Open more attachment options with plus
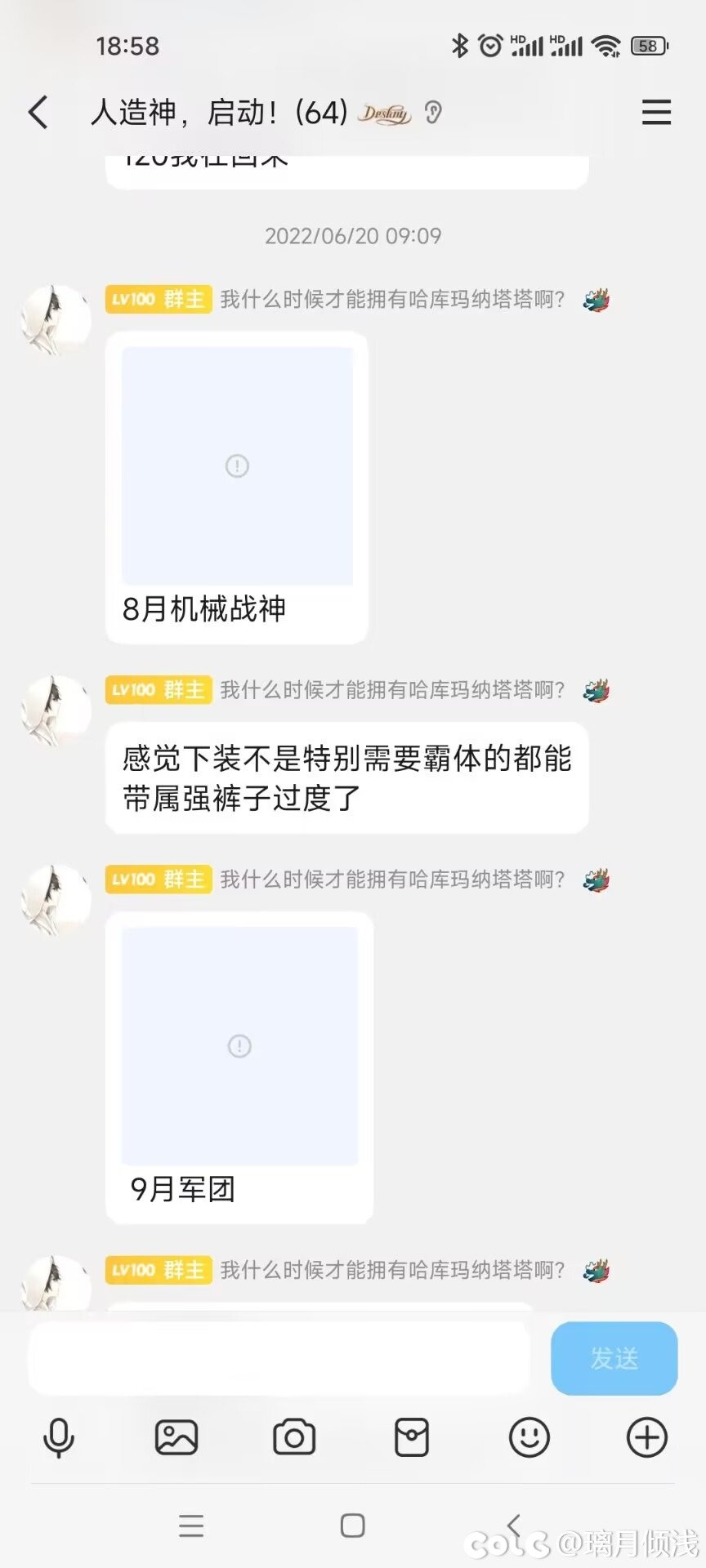Screen dimensions: 706x1568 tap(647, 1437)
